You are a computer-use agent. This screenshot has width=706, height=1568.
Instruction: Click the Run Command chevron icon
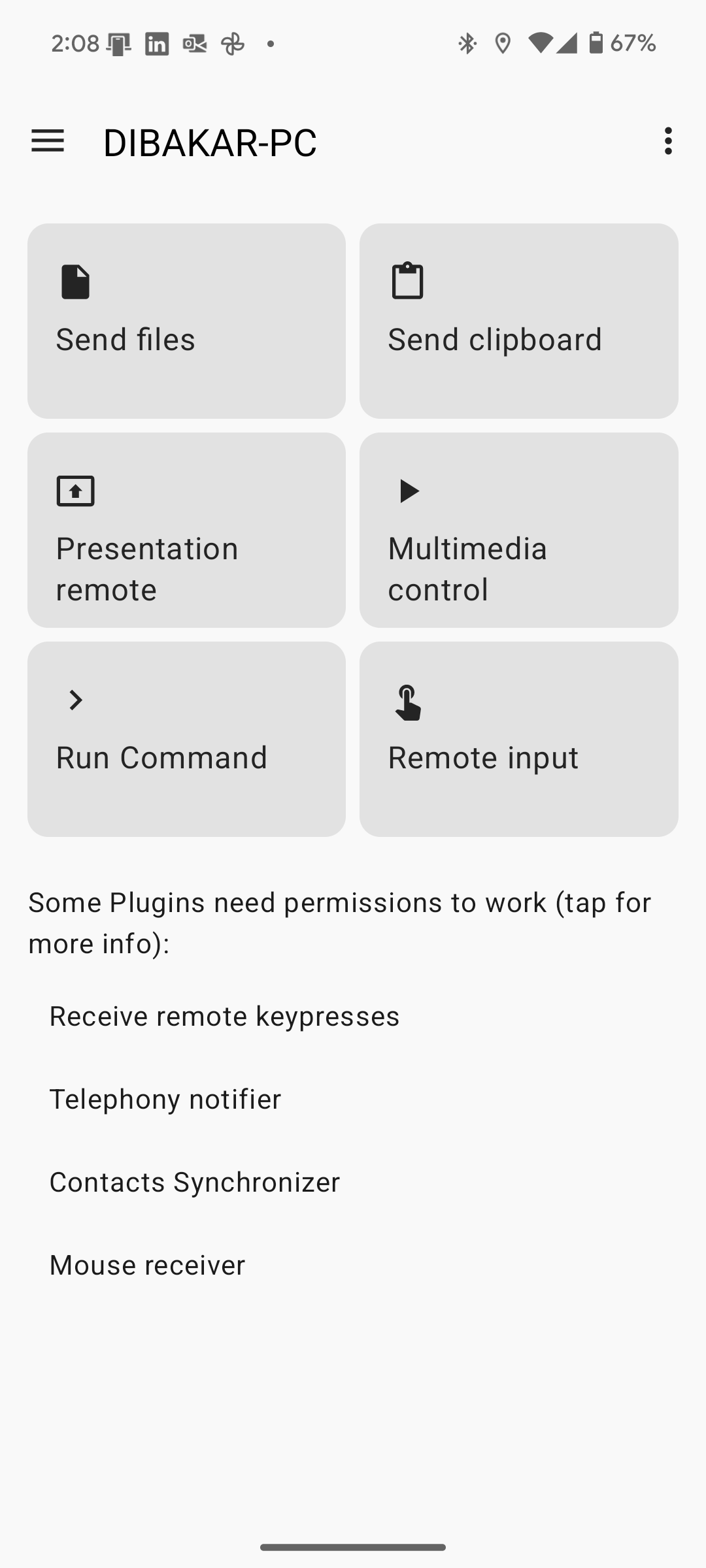pos(75,700)
